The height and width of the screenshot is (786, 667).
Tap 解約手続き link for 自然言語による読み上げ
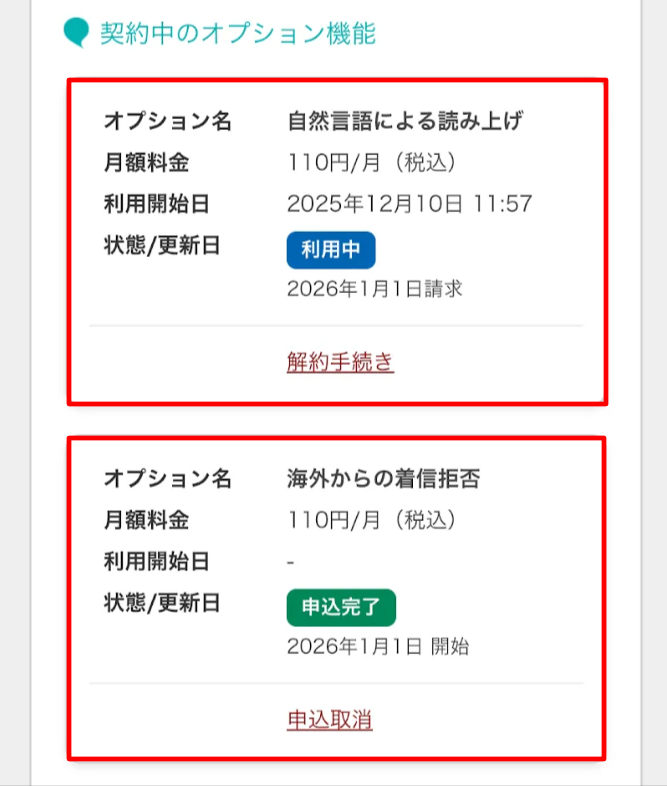point(340,363)
